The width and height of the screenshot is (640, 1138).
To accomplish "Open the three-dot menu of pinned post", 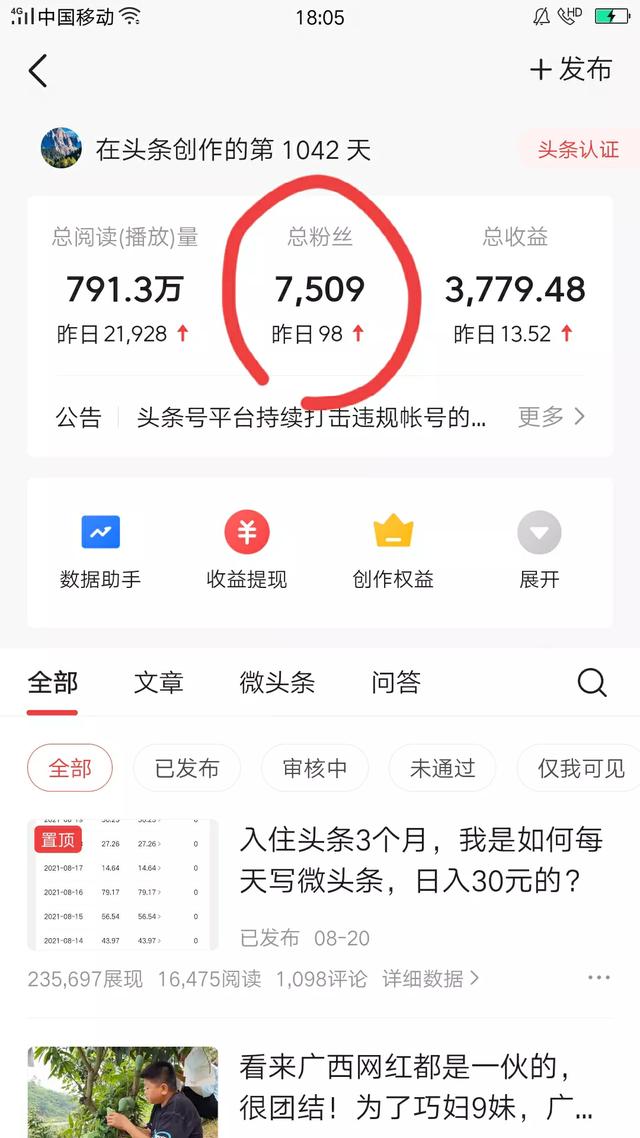I will coord(599,978).
